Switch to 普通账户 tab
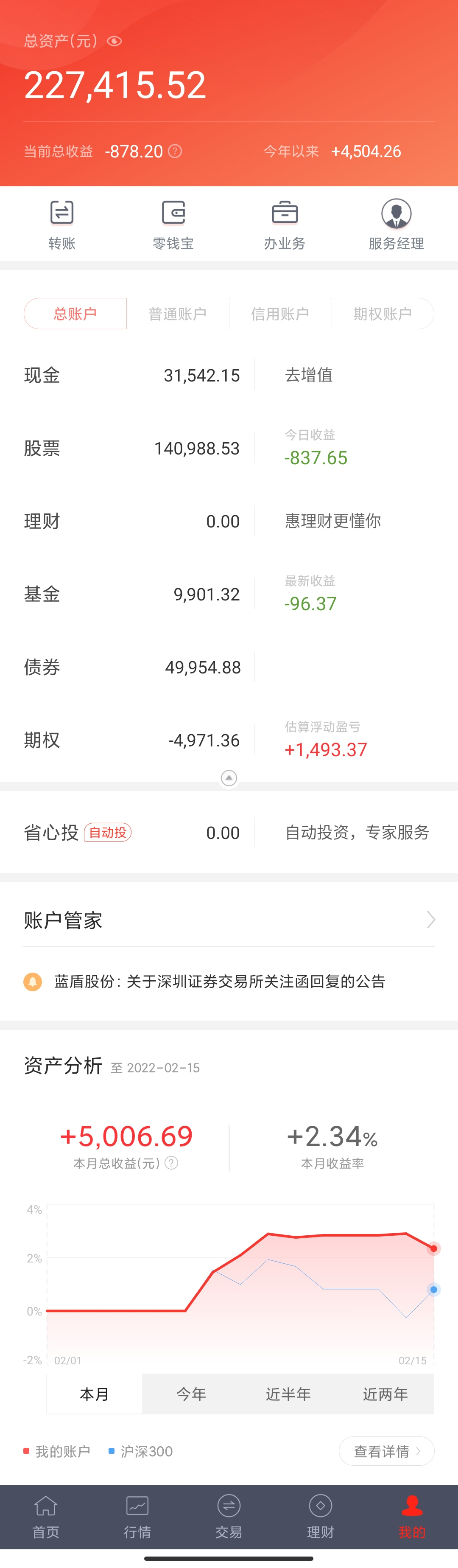Image resolution: width=458 pixels, height=1568 pixels. (178, 314)
